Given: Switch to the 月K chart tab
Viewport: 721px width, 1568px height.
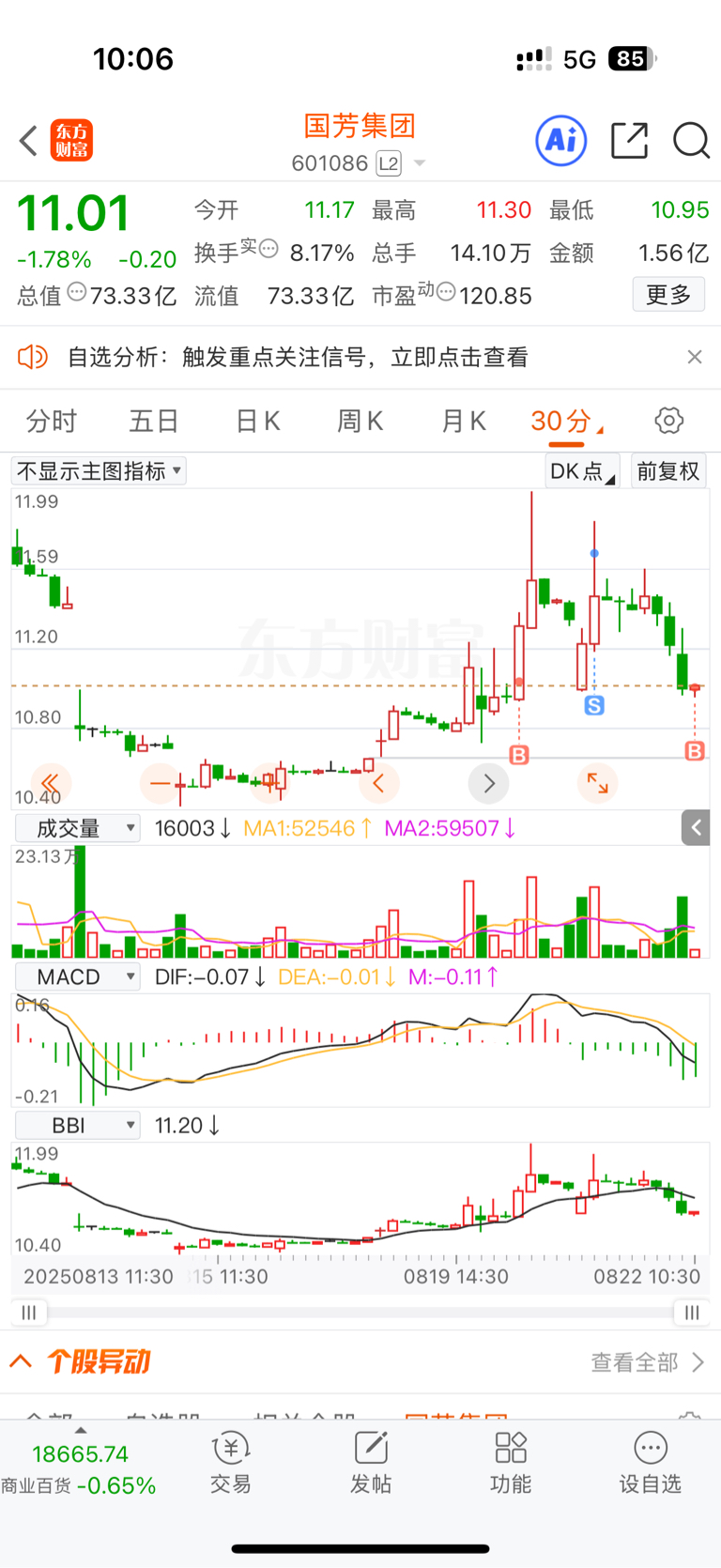Looking at the screenshot, I should click(x=463, y=421).
